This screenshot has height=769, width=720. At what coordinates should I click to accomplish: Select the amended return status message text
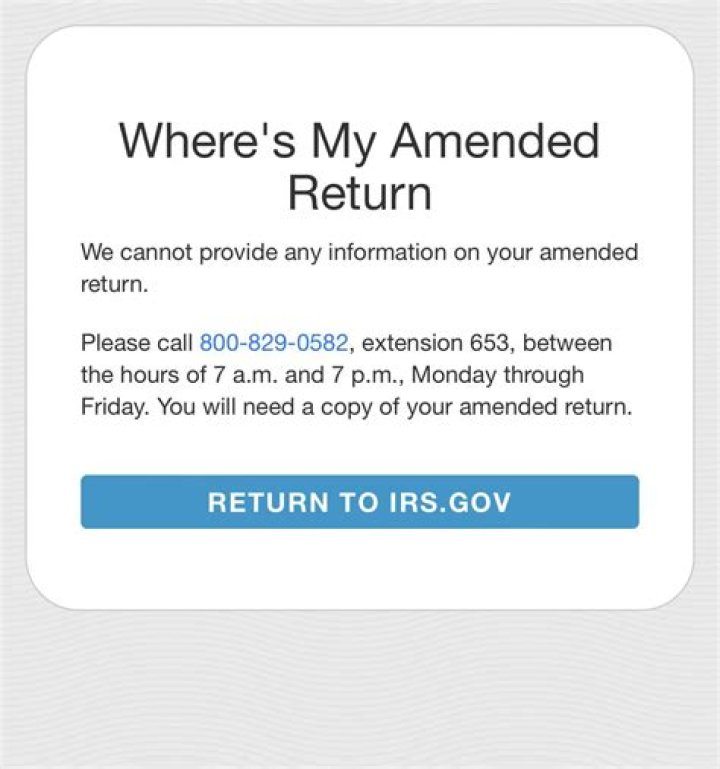pos(360,267)
